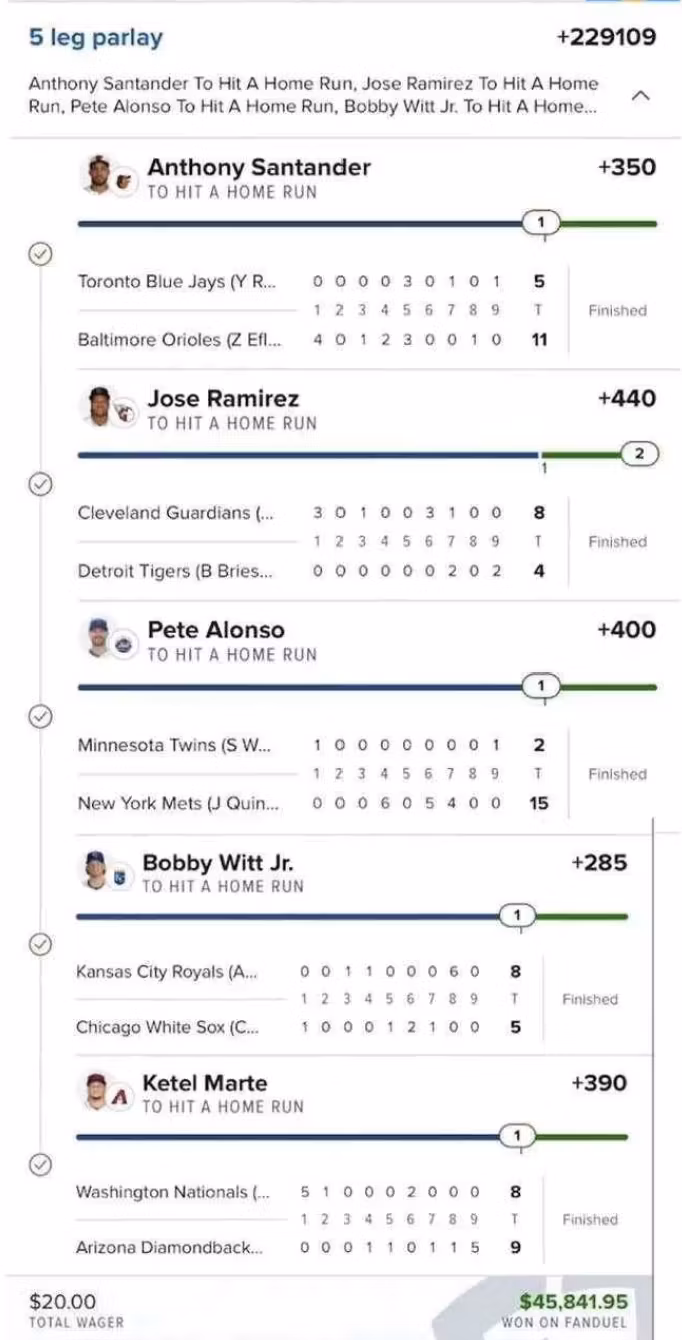This screenshot has height=1340, width=682.
Task: Collapse the 5 leg parlay details
Action: pos(642,96)
